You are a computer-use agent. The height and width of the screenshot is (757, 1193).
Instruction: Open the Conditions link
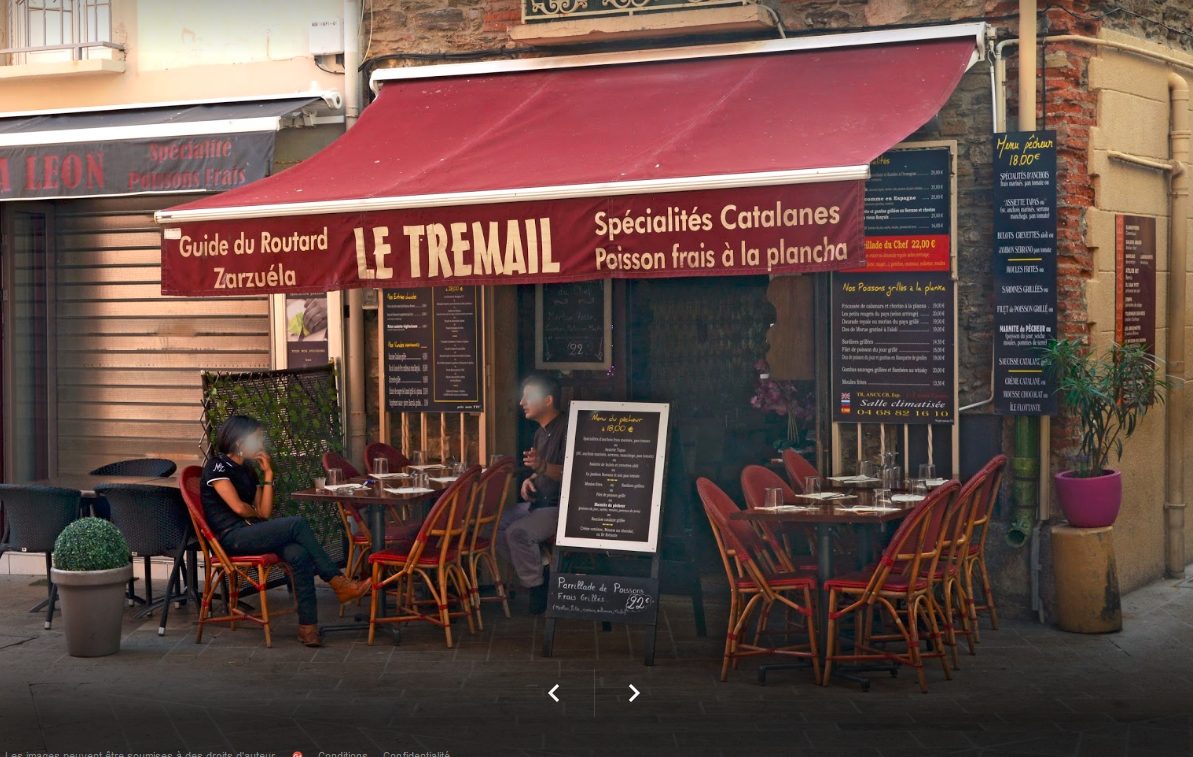(x=342, y=754)
